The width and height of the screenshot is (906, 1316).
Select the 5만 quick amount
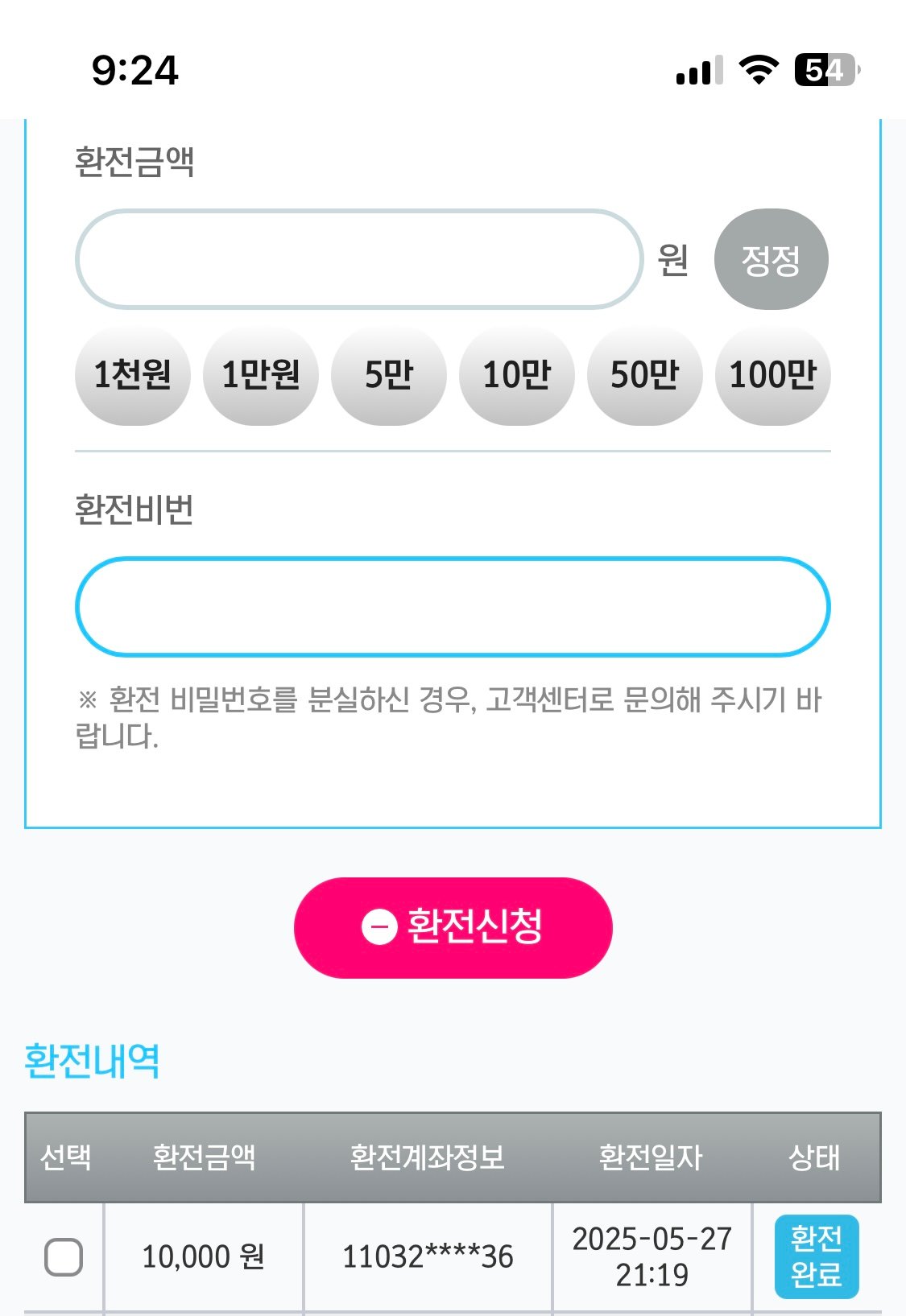[x=388, y=375]
